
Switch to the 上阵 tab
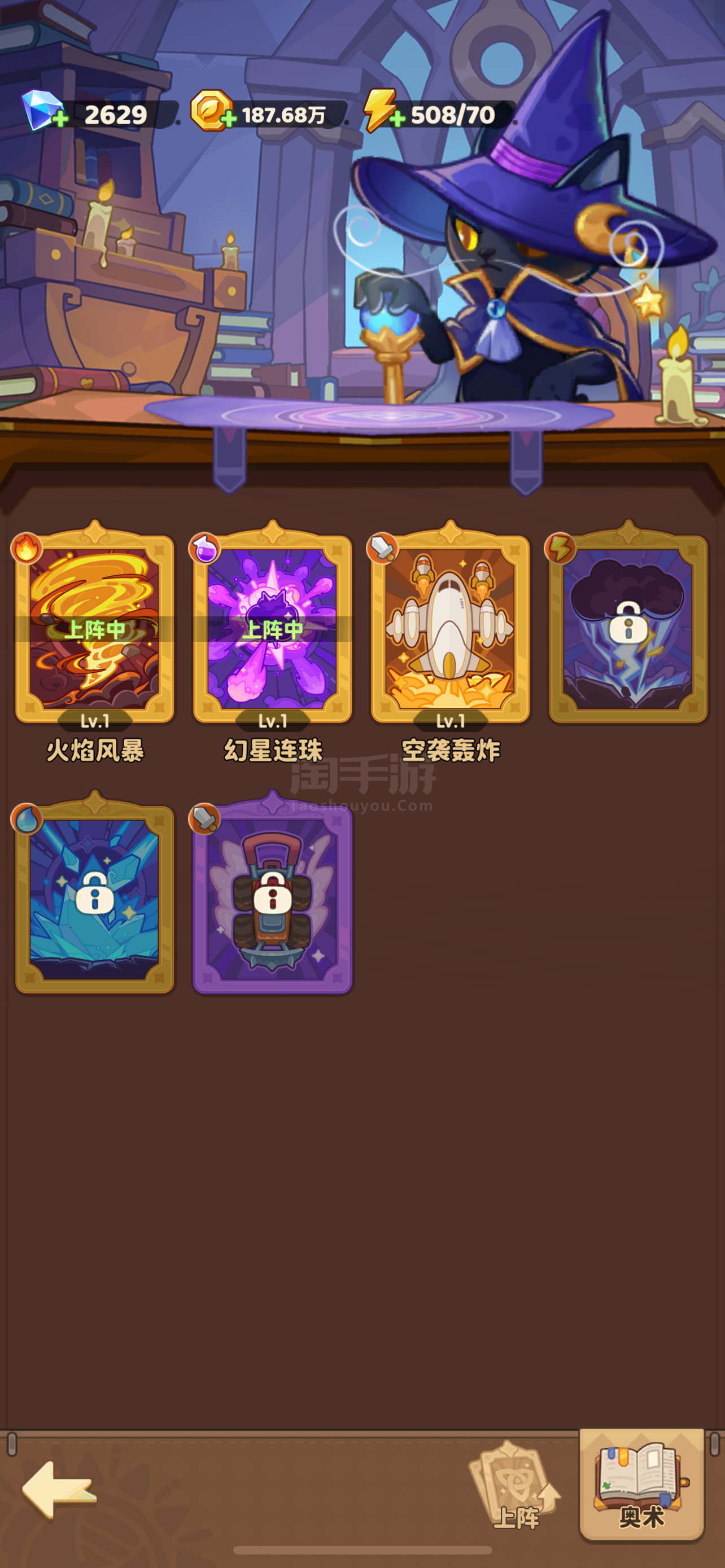[x=515, y=1485]
